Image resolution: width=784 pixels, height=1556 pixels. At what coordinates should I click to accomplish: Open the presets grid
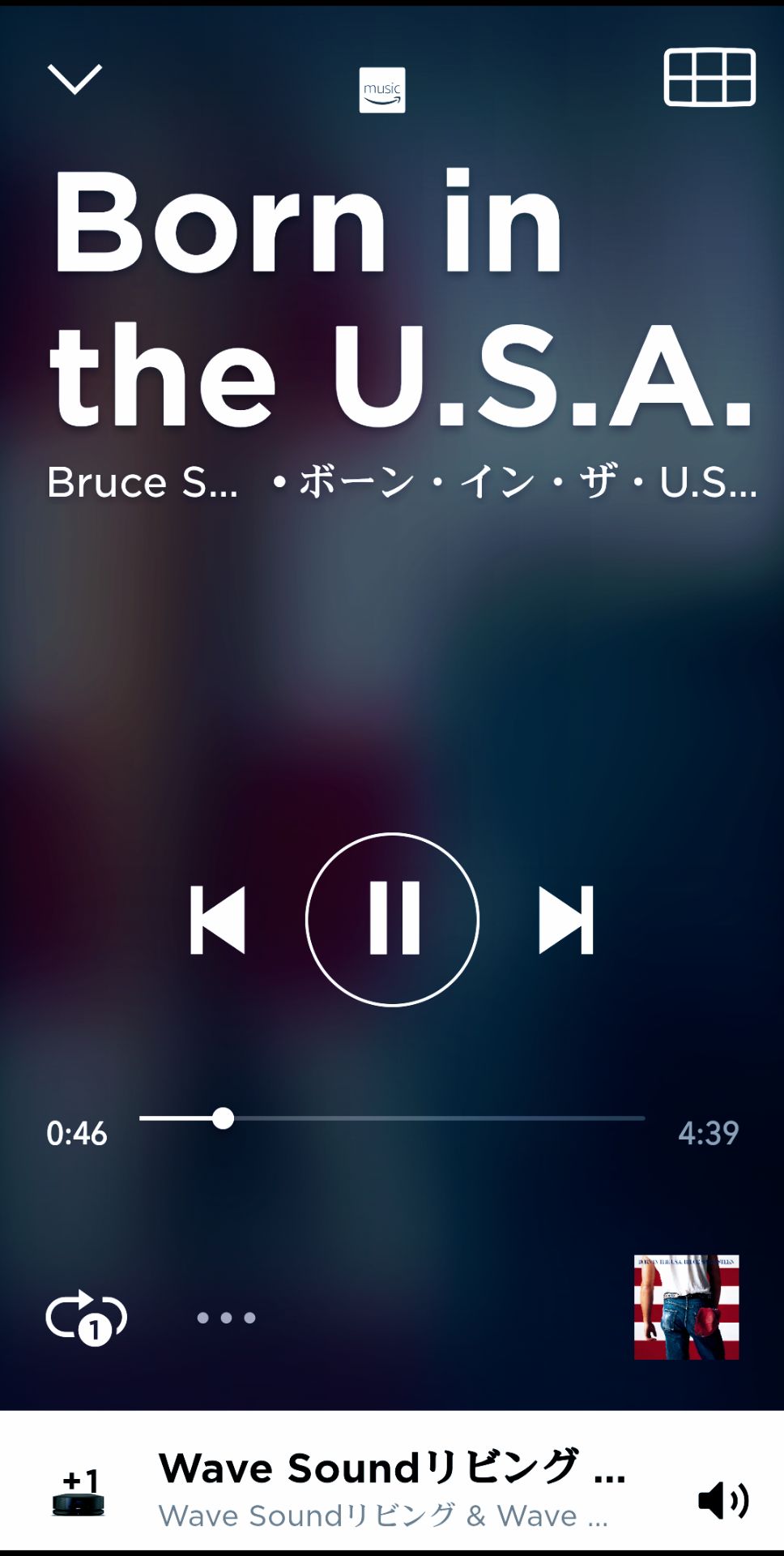(709, 78)
